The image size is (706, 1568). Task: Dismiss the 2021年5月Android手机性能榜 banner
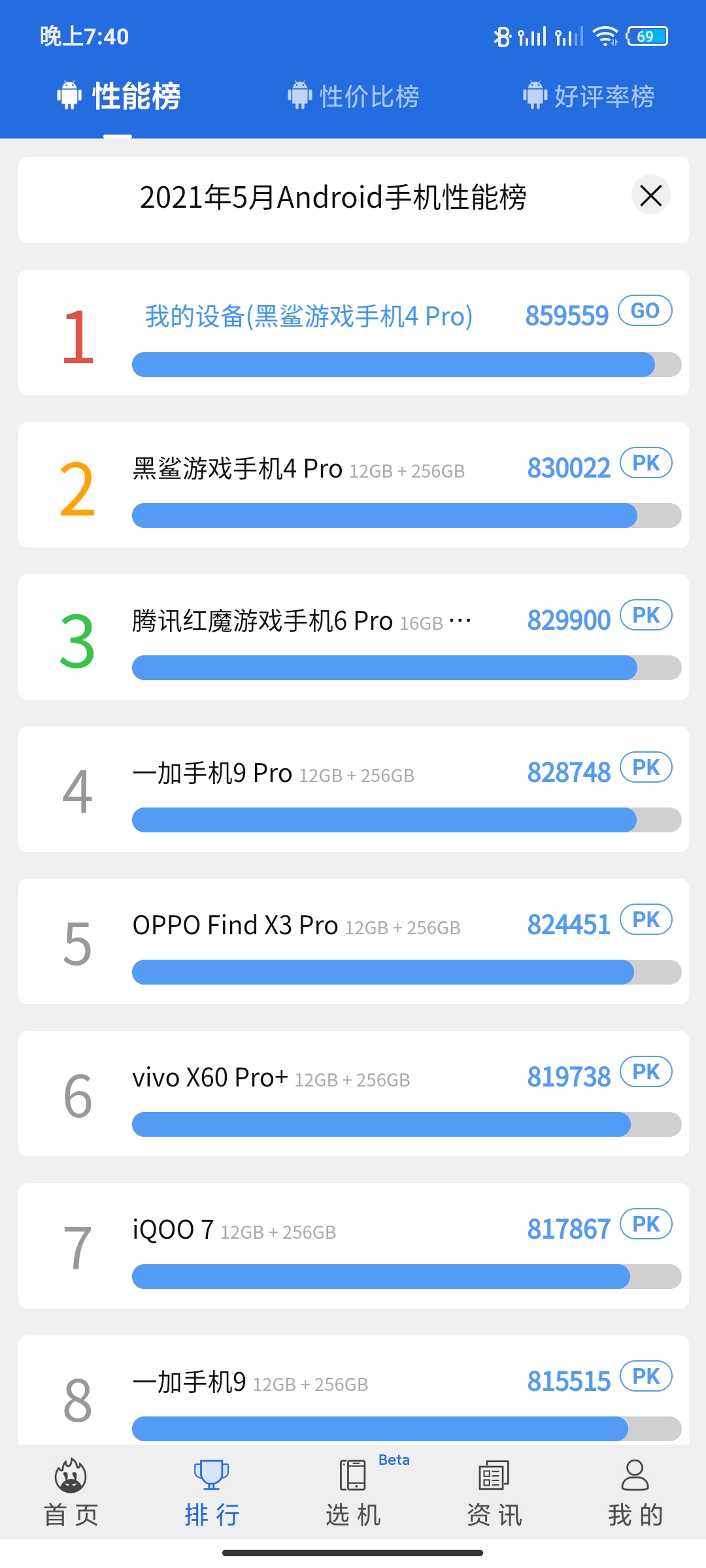650,195
